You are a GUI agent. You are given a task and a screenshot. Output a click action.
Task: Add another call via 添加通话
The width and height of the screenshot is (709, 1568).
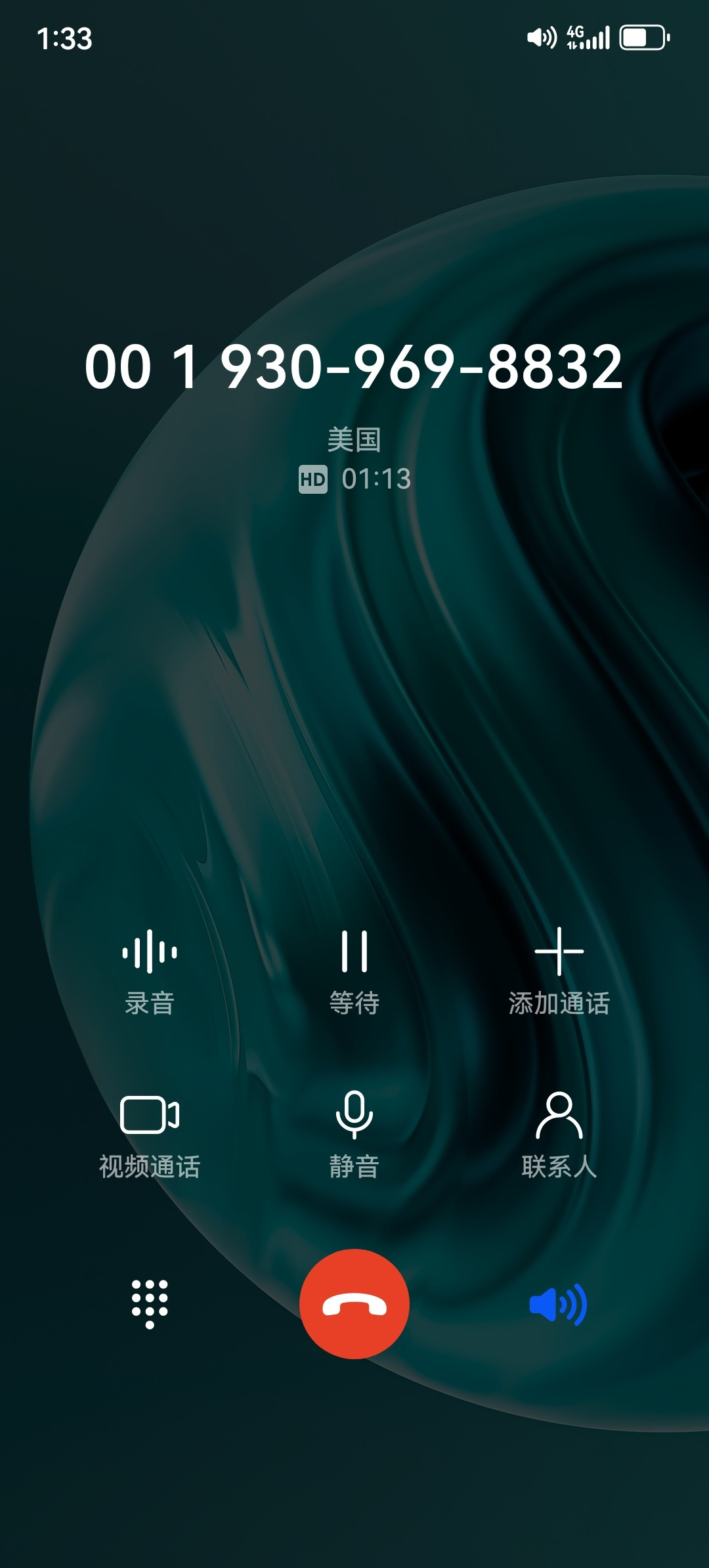(559, 972)
